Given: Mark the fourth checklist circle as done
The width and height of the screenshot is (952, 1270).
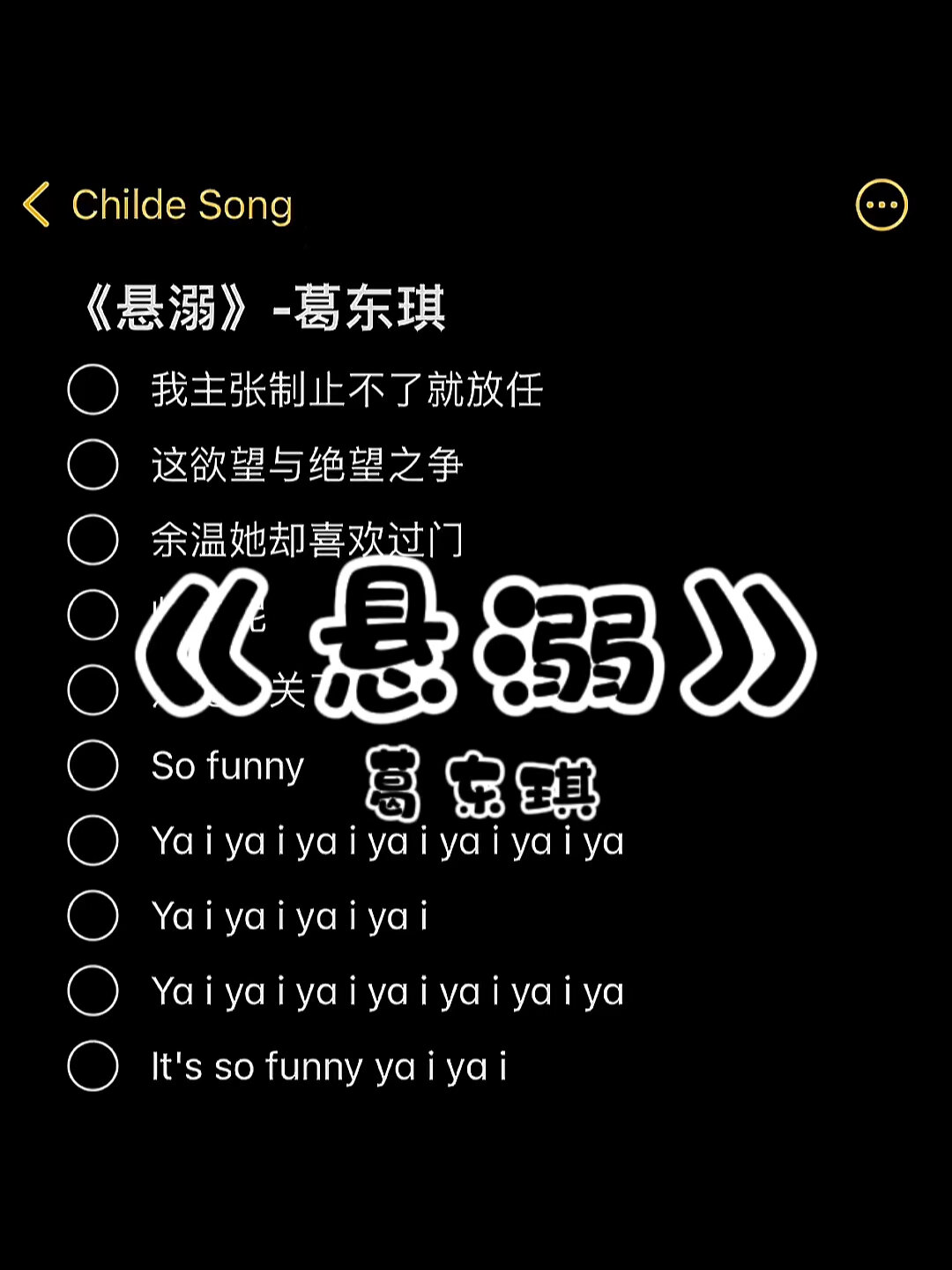Looking at the screenshot, I should (x=94, y=610).
